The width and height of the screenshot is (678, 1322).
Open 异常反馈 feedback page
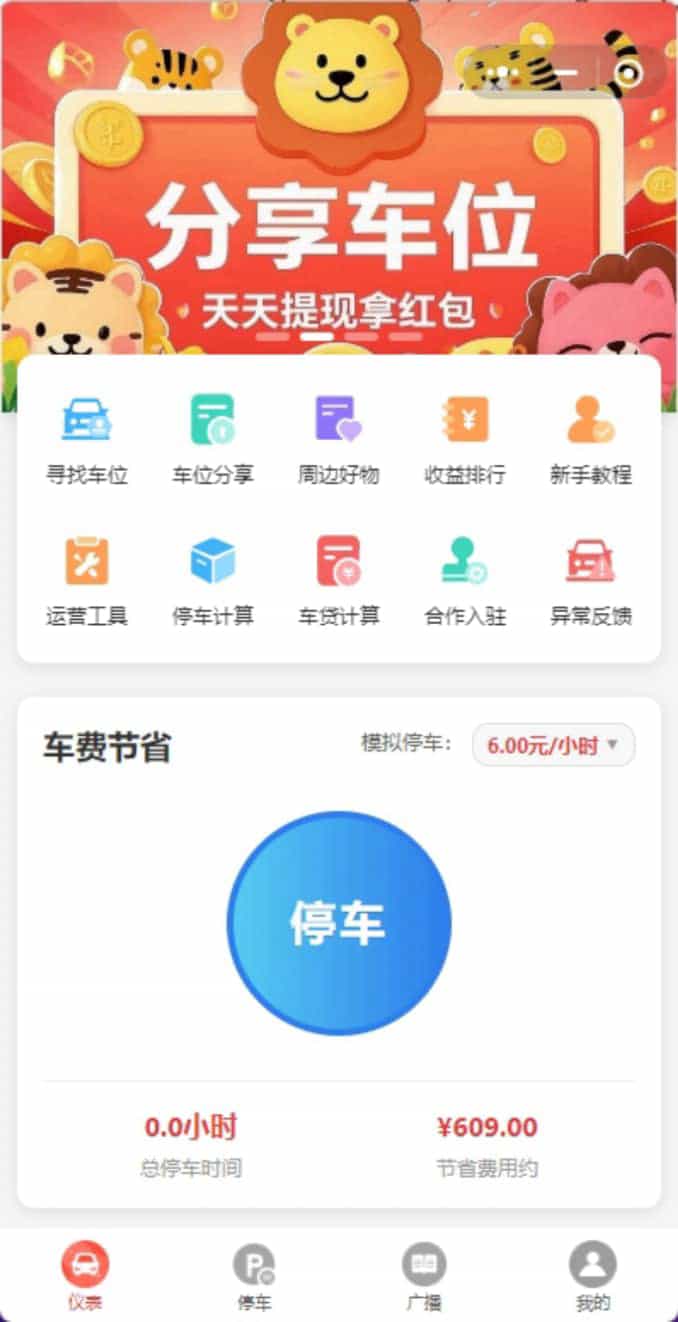(x=591, y=581)
